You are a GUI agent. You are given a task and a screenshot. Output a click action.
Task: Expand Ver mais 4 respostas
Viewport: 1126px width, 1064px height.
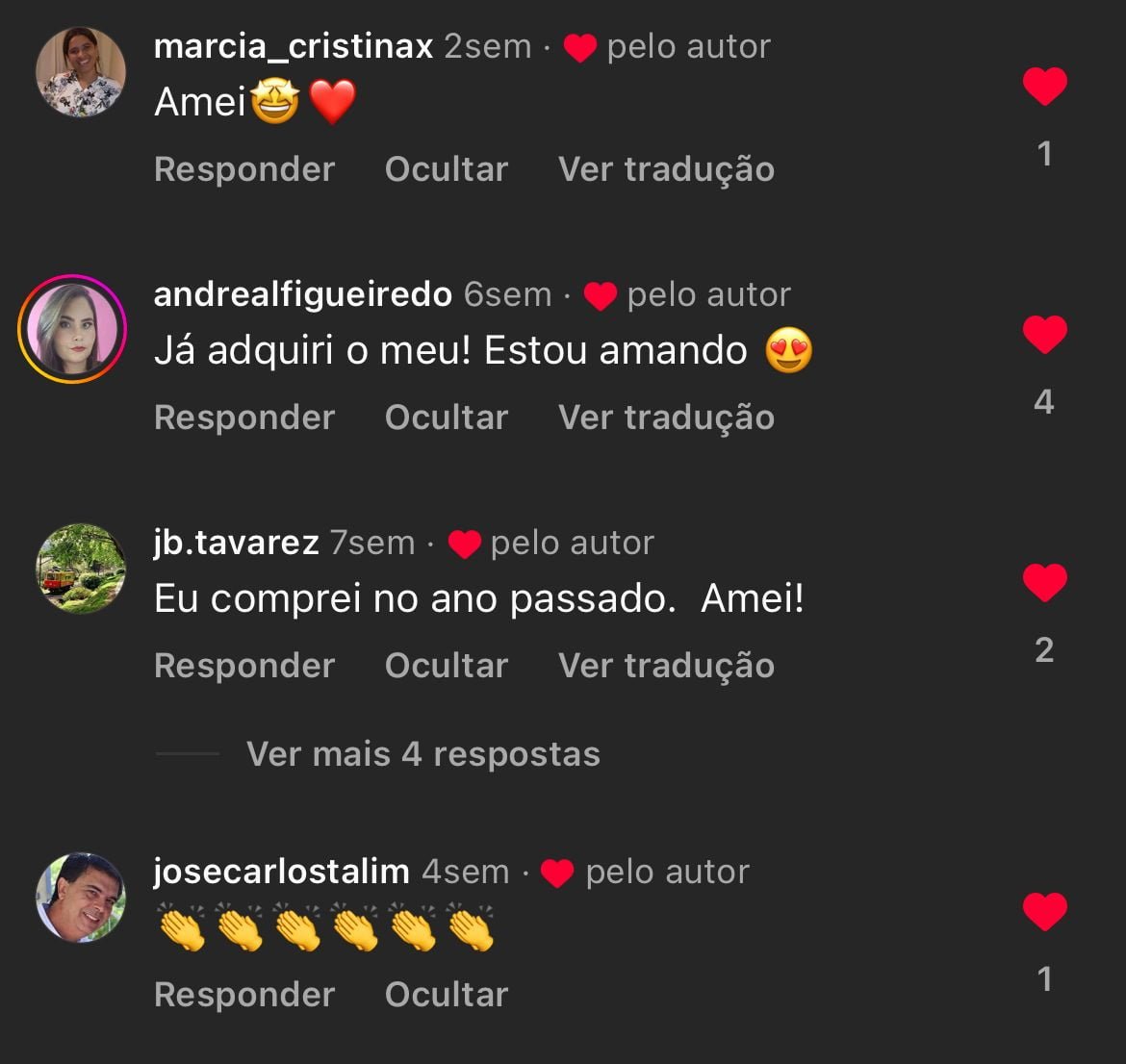coord(422,754)
